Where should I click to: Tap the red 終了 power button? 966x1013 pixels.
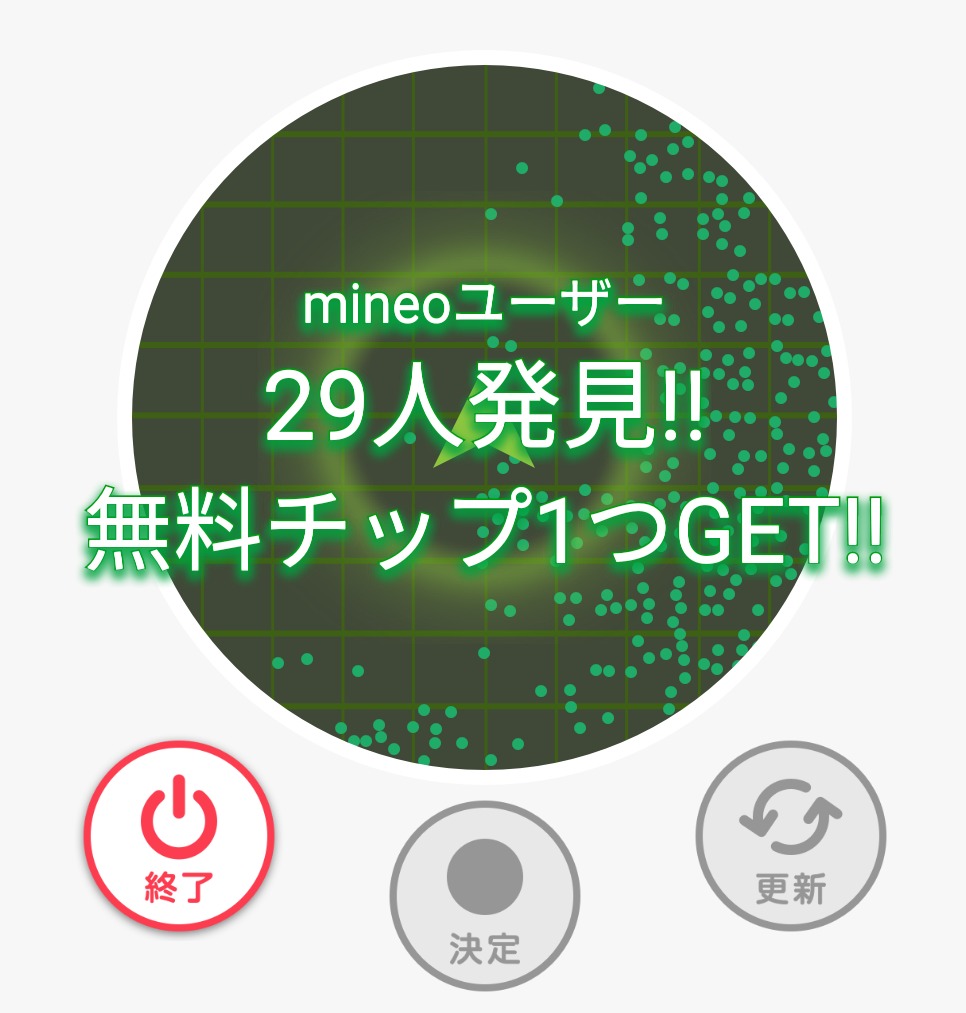[x=179, y=835]
